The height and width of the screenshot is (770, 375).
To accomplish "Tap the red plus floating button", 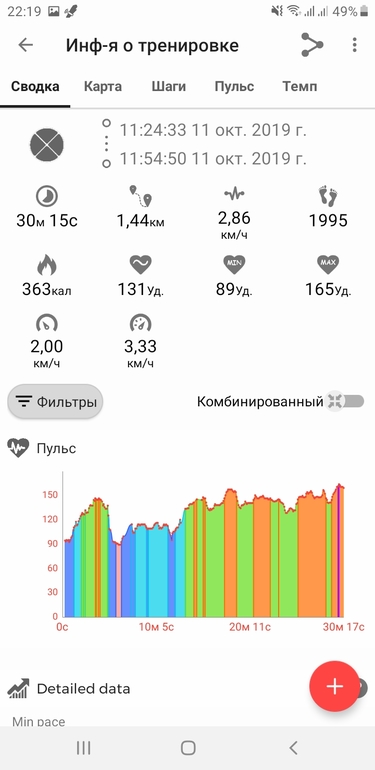I will point(334,686).
